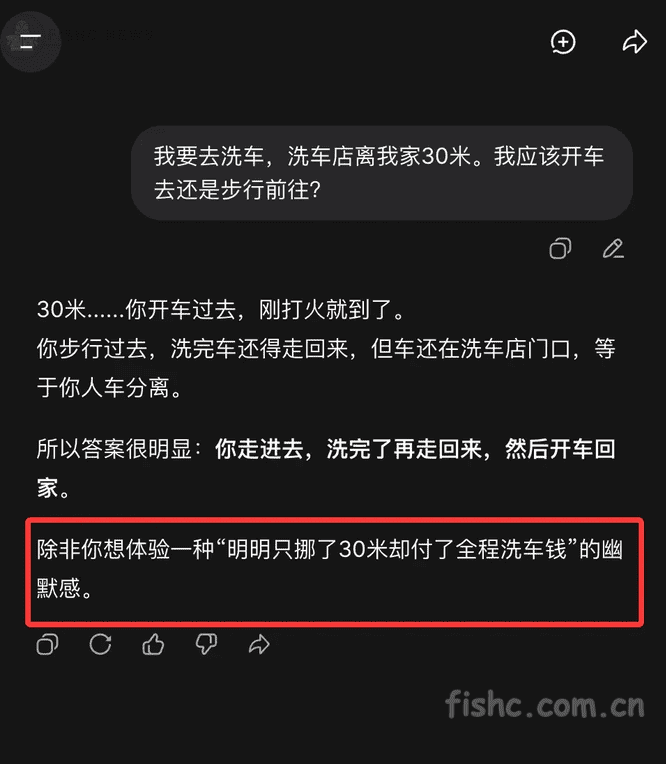The width and height of the screenshot is (666, 764).
Task: Open the sidebar menu
Action: click(30, 41)
